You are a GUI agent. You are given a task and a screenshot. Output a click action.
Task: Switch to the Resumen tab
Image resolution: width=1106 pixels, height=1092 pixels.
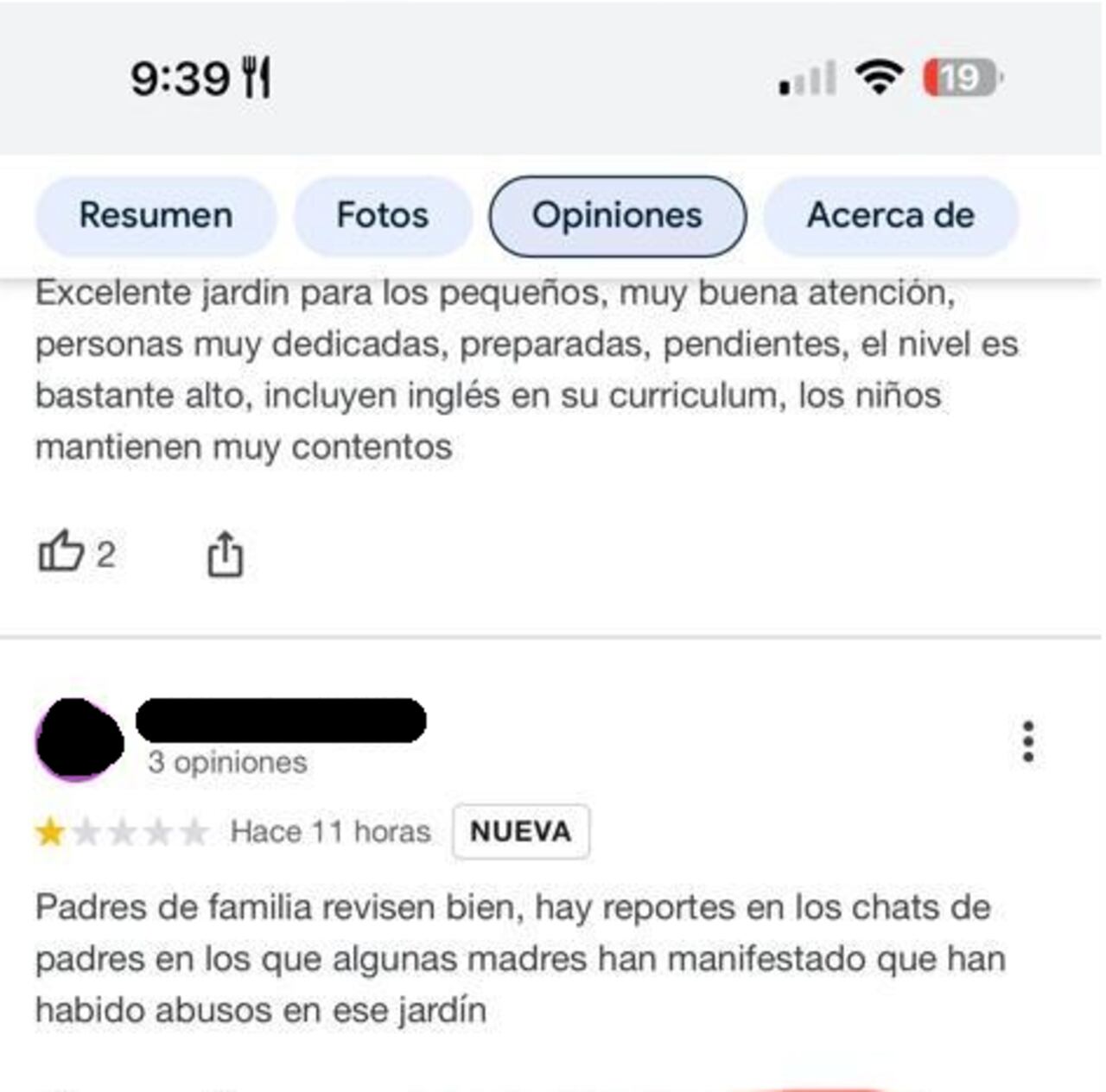coord(156,216)
